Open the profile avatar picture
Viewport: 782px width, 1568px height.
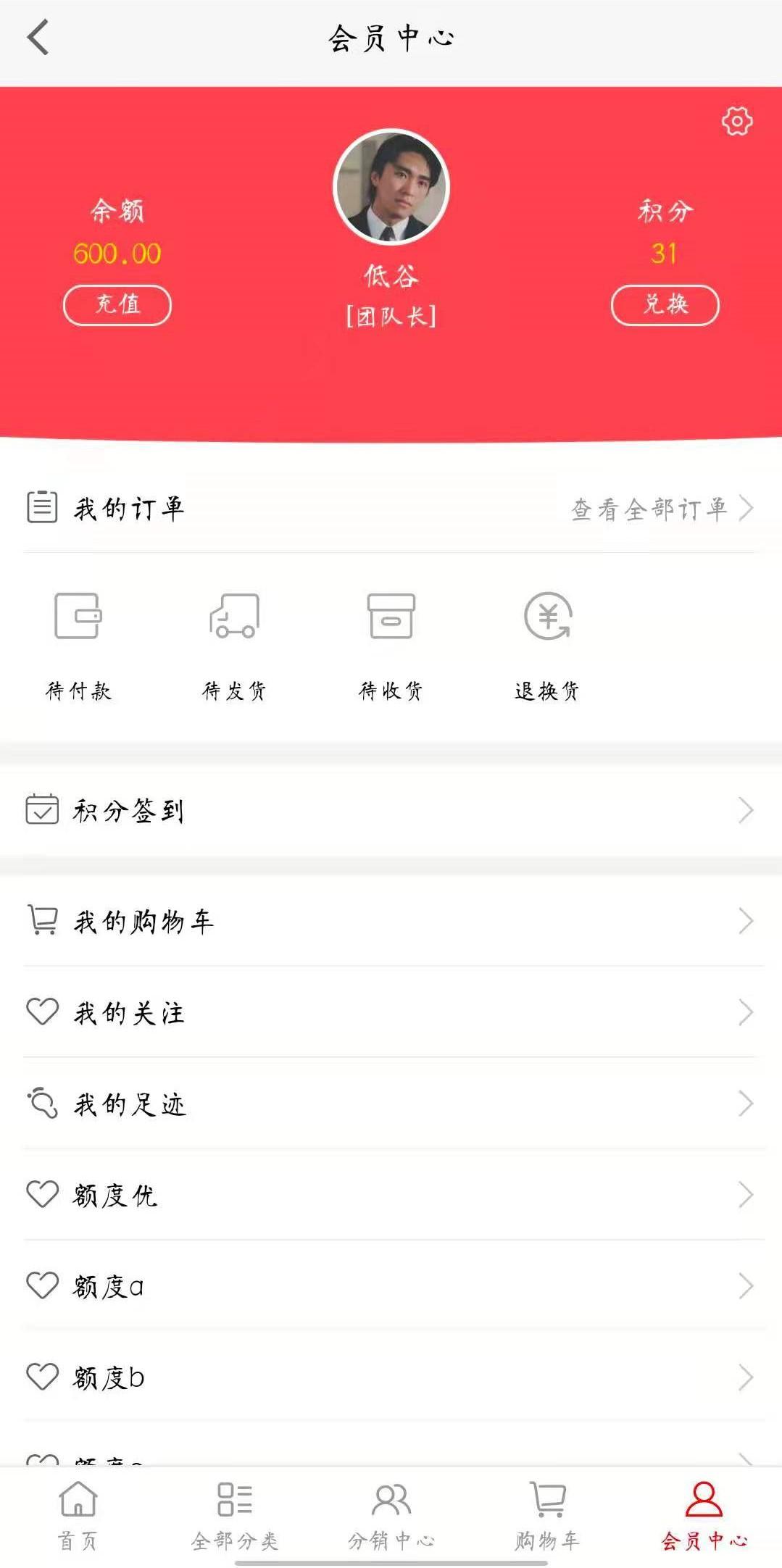pos(391,187)
